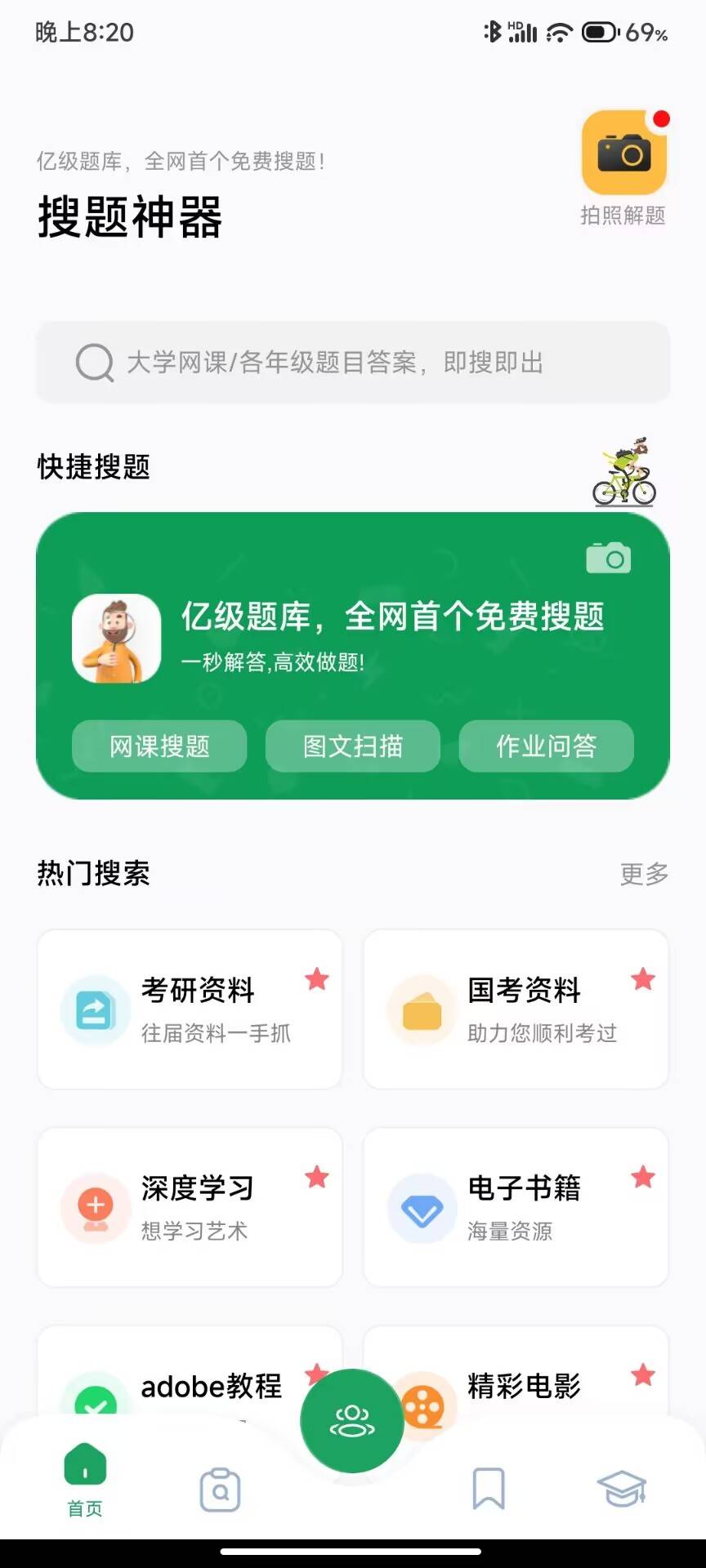Open 作业问答 from the green banner
Screen dimensions: 706x1568
point(546,746)
